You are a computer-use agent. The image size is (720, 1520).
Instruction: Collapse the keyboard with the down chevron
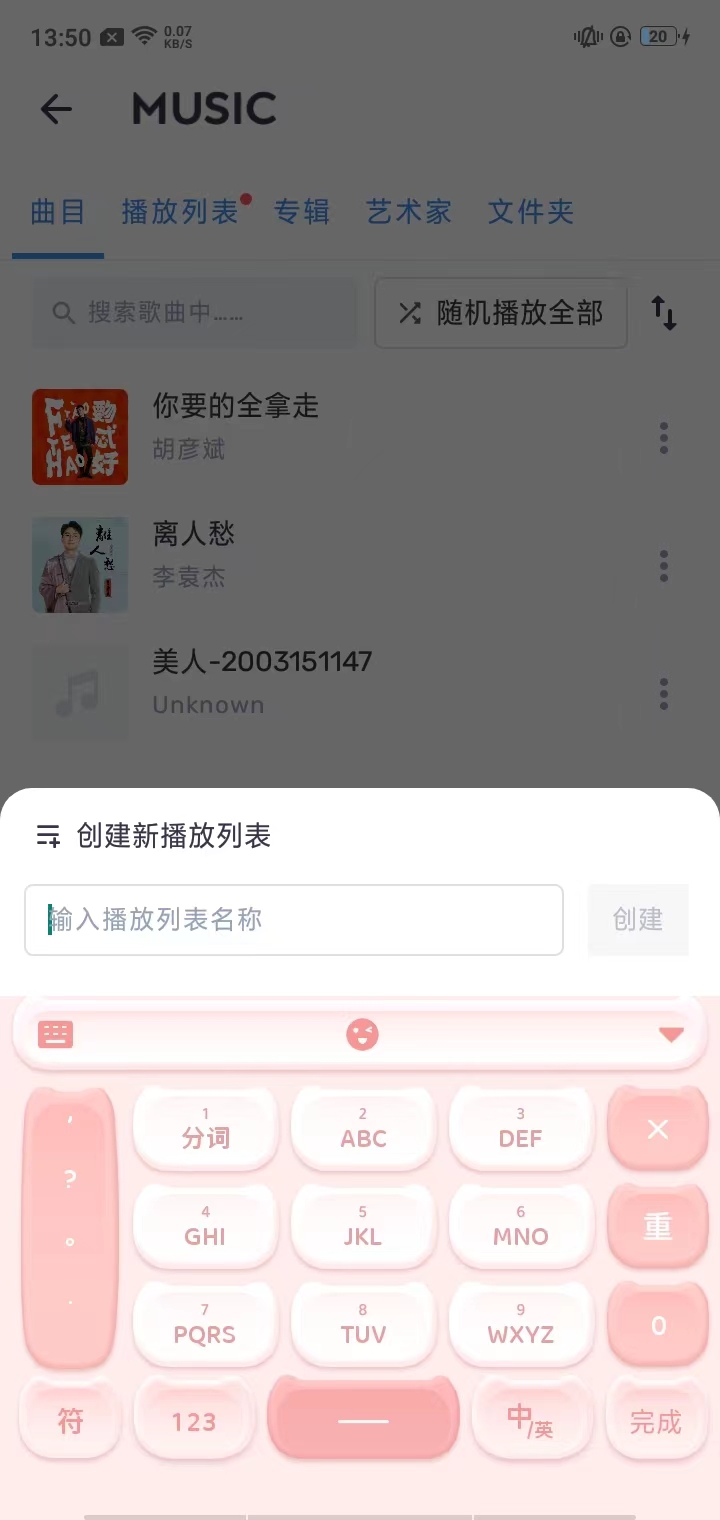click(x=671, y=1034)
